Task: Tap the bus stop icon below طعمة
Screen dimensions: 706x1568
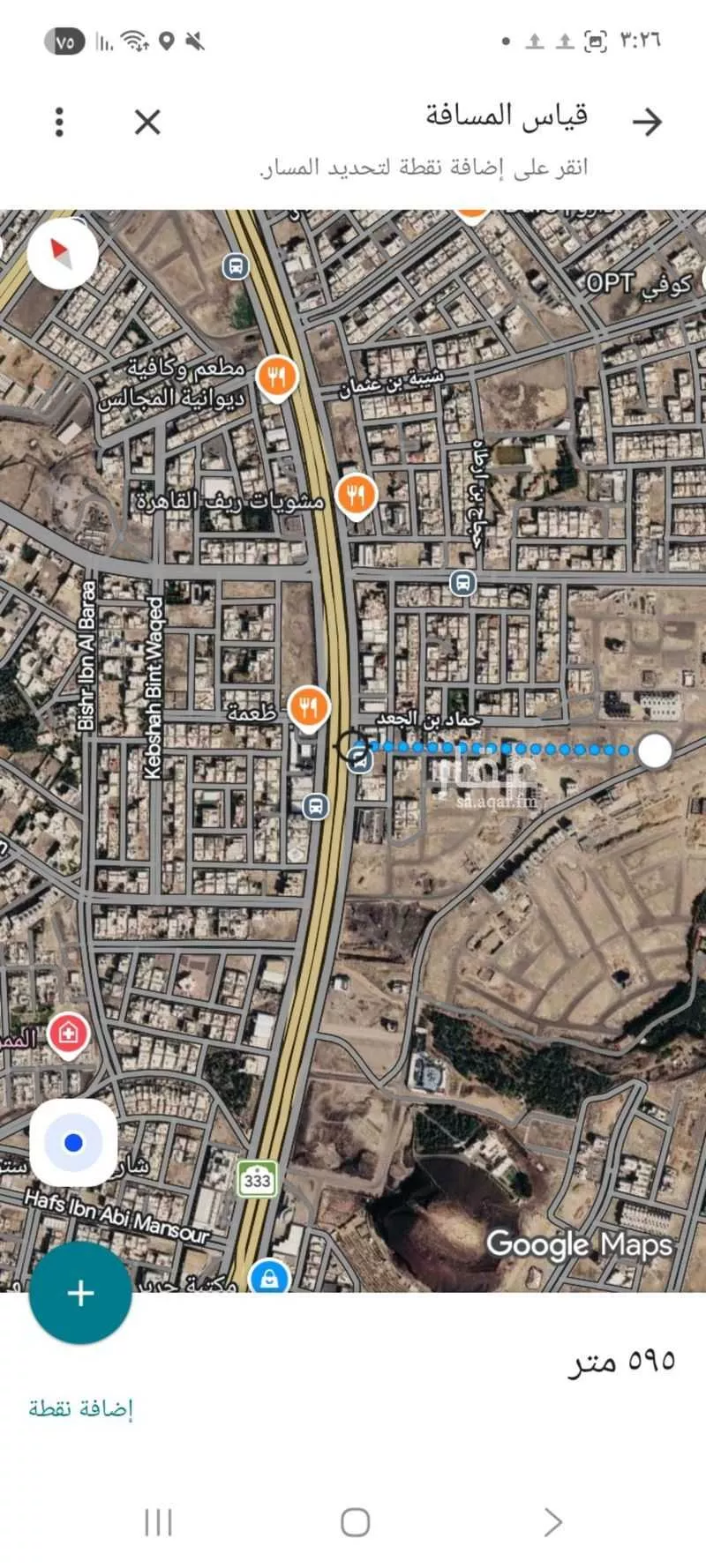Action: (313, 805)
